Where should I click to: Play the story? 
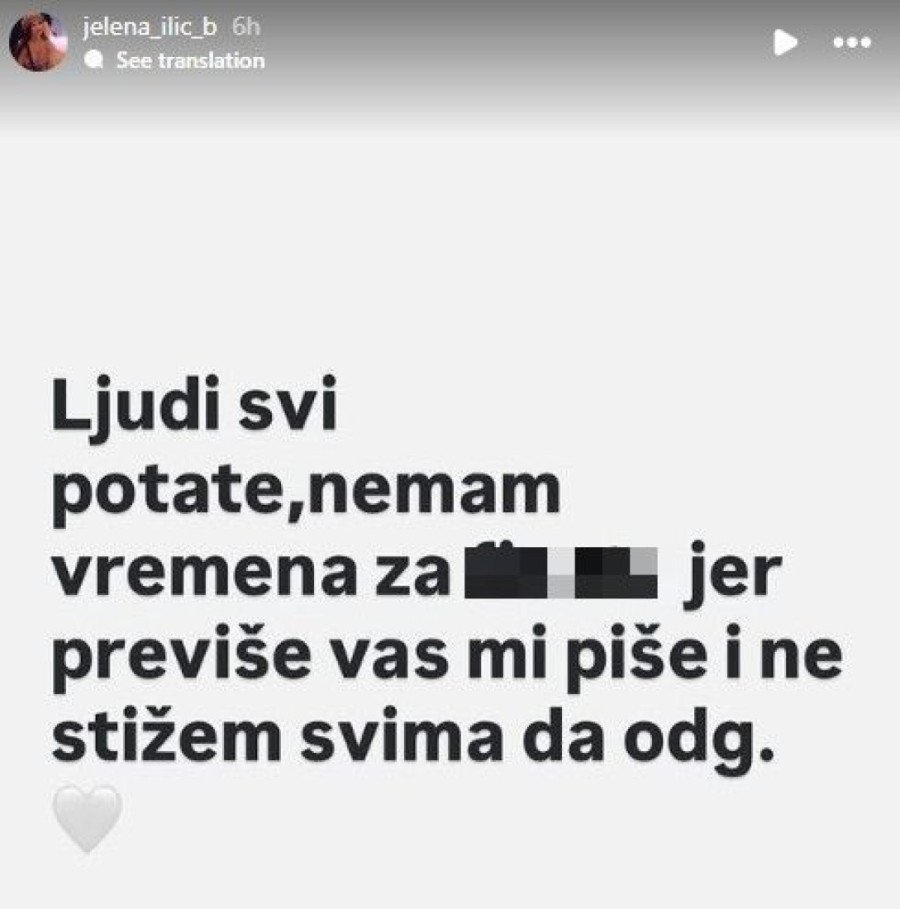coord(786,43)
